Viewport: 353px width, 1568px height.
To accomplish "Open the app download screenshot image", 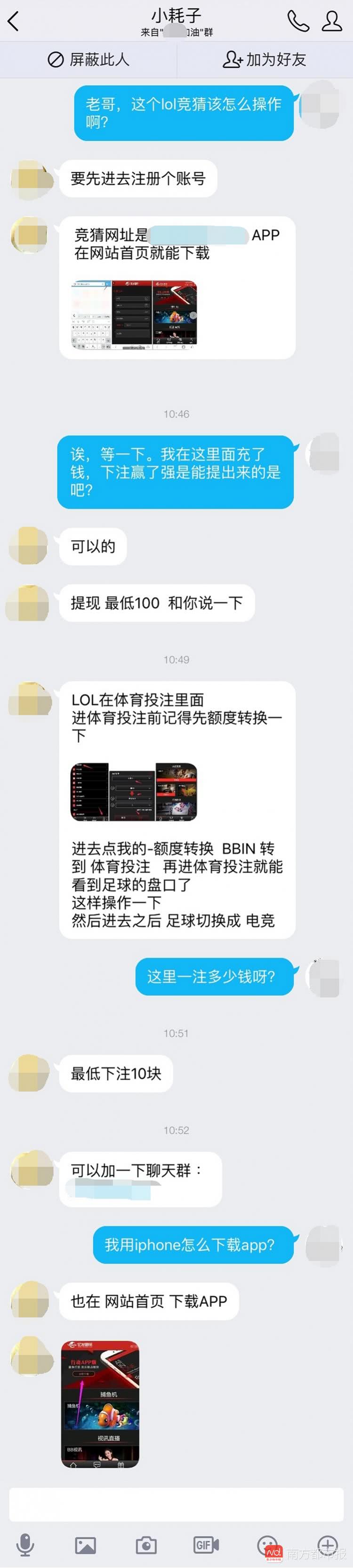I will point(100,1404).
